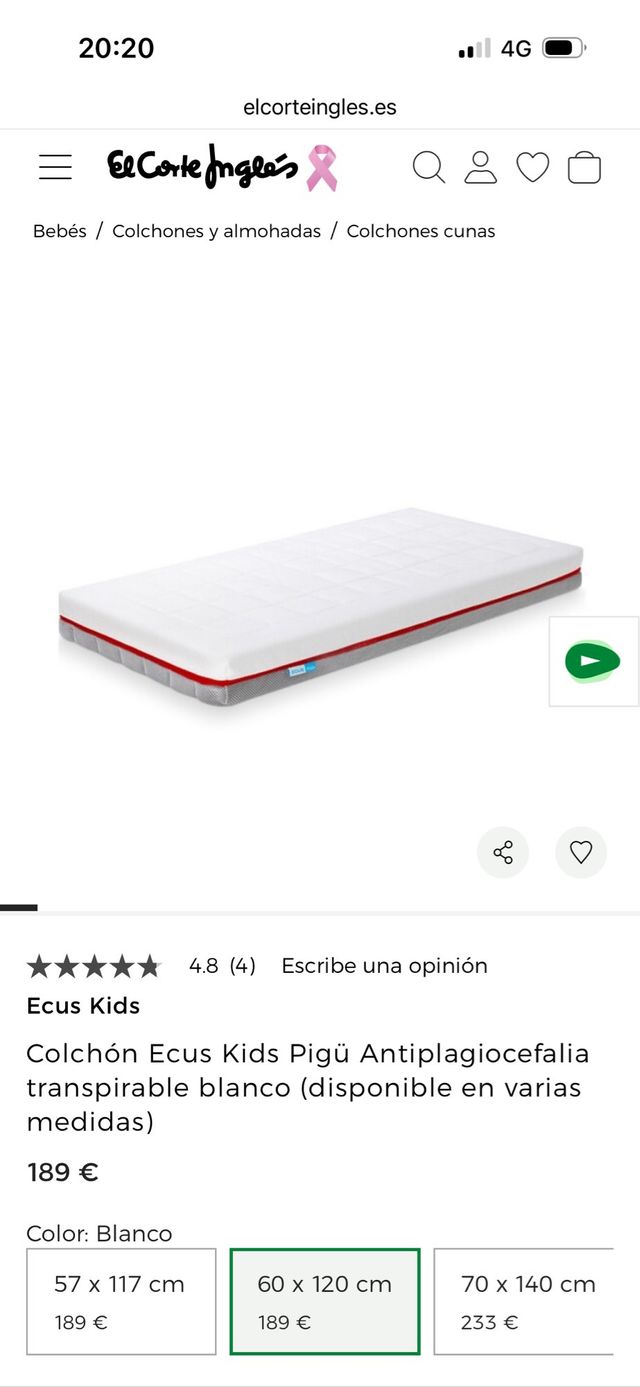This screenshot has width=640, height=1387.
Task: Select the 60 x 120 cm size
Action: [325, 1301]
